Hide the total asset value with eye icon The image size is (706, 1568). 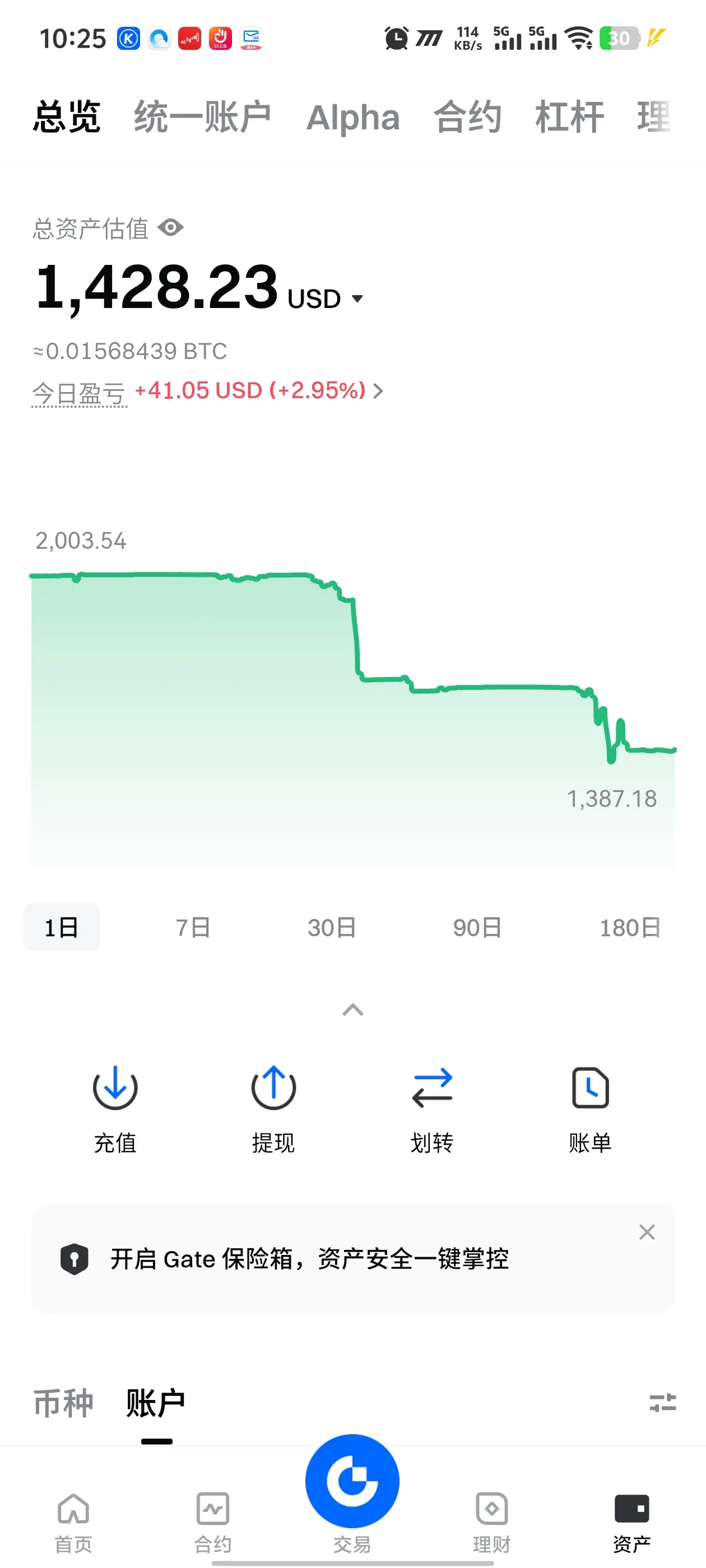tap(170, 228)
